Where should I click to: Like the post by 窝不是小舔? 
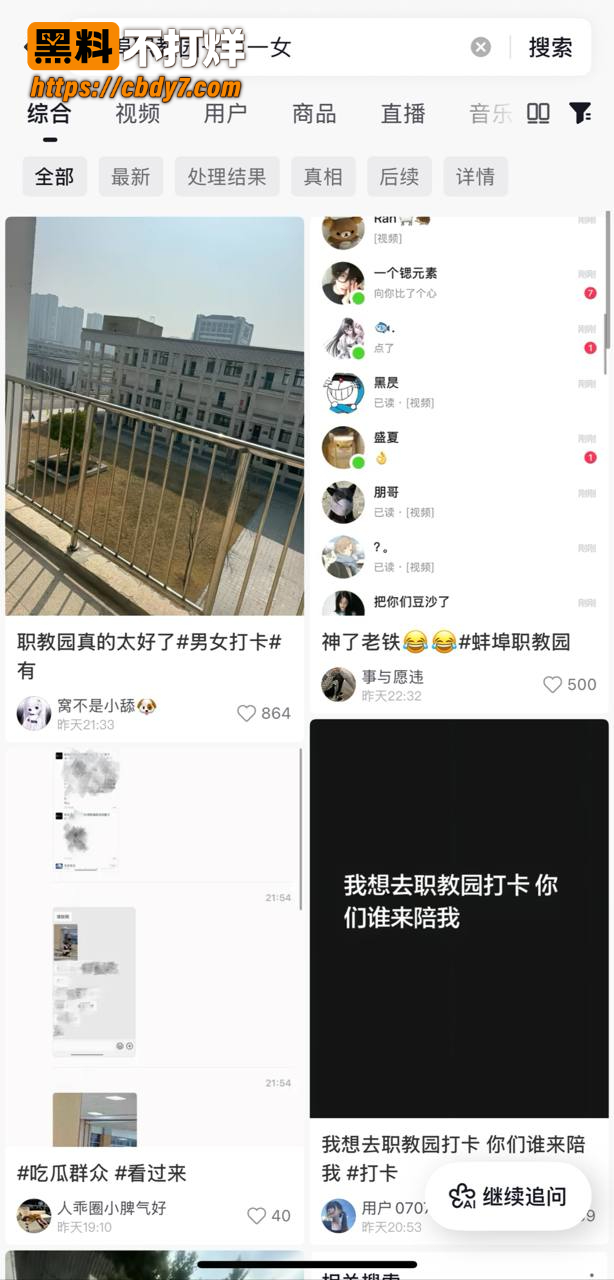tap(264, 713)
